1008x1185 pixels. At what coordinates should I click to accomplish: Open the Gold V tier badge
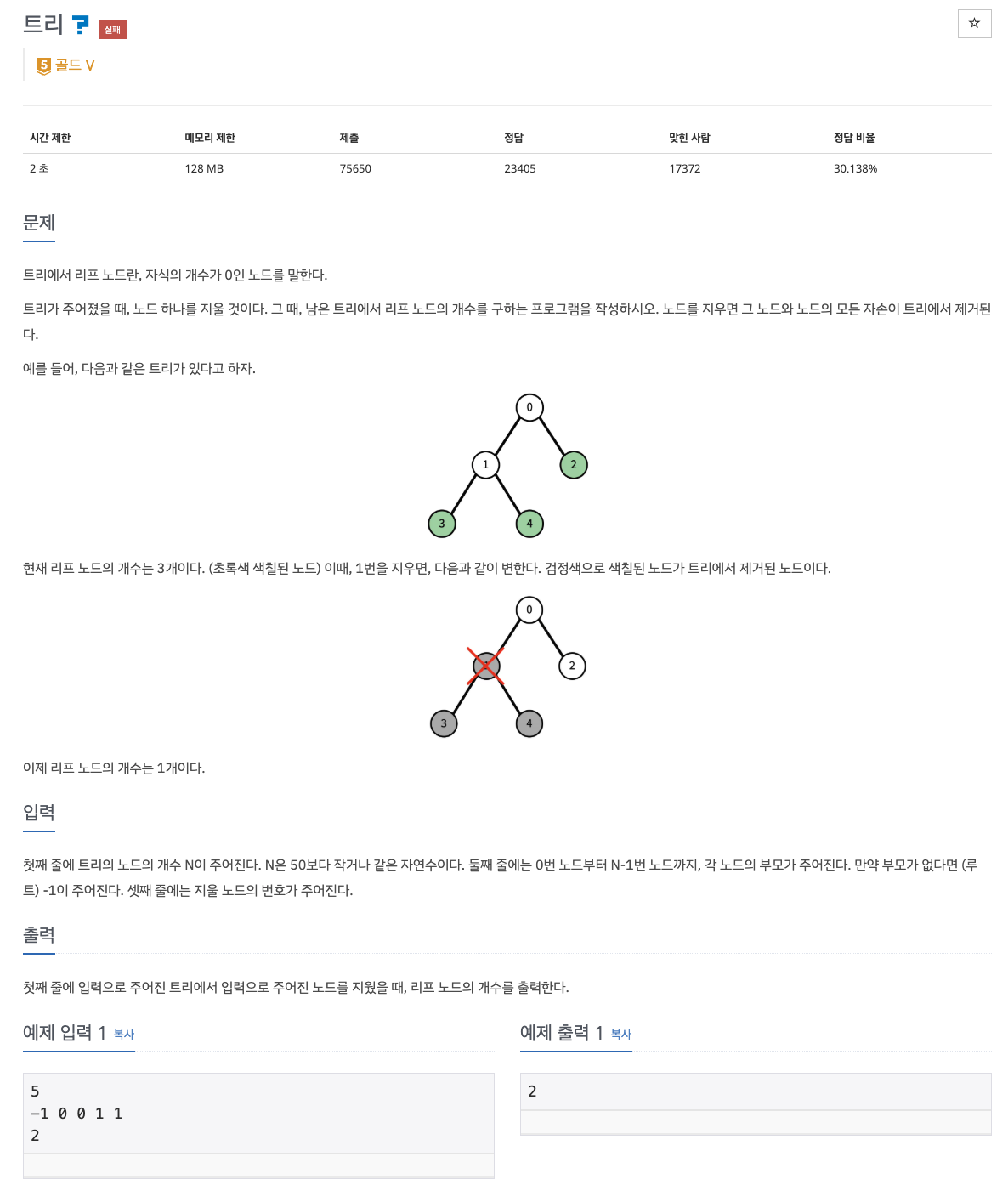click(65, 65)
